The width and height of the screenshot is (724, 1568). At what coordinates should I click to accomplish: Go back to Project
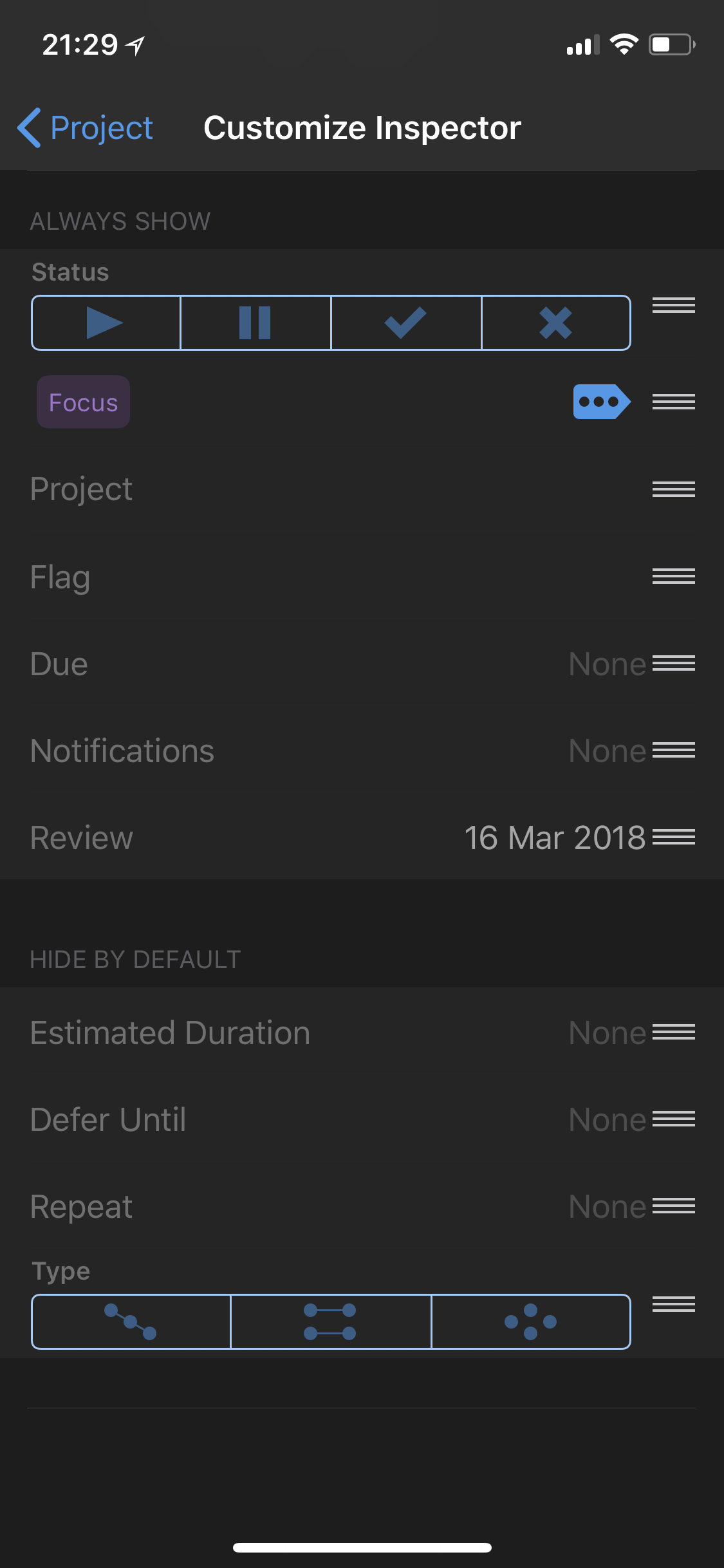86,127
